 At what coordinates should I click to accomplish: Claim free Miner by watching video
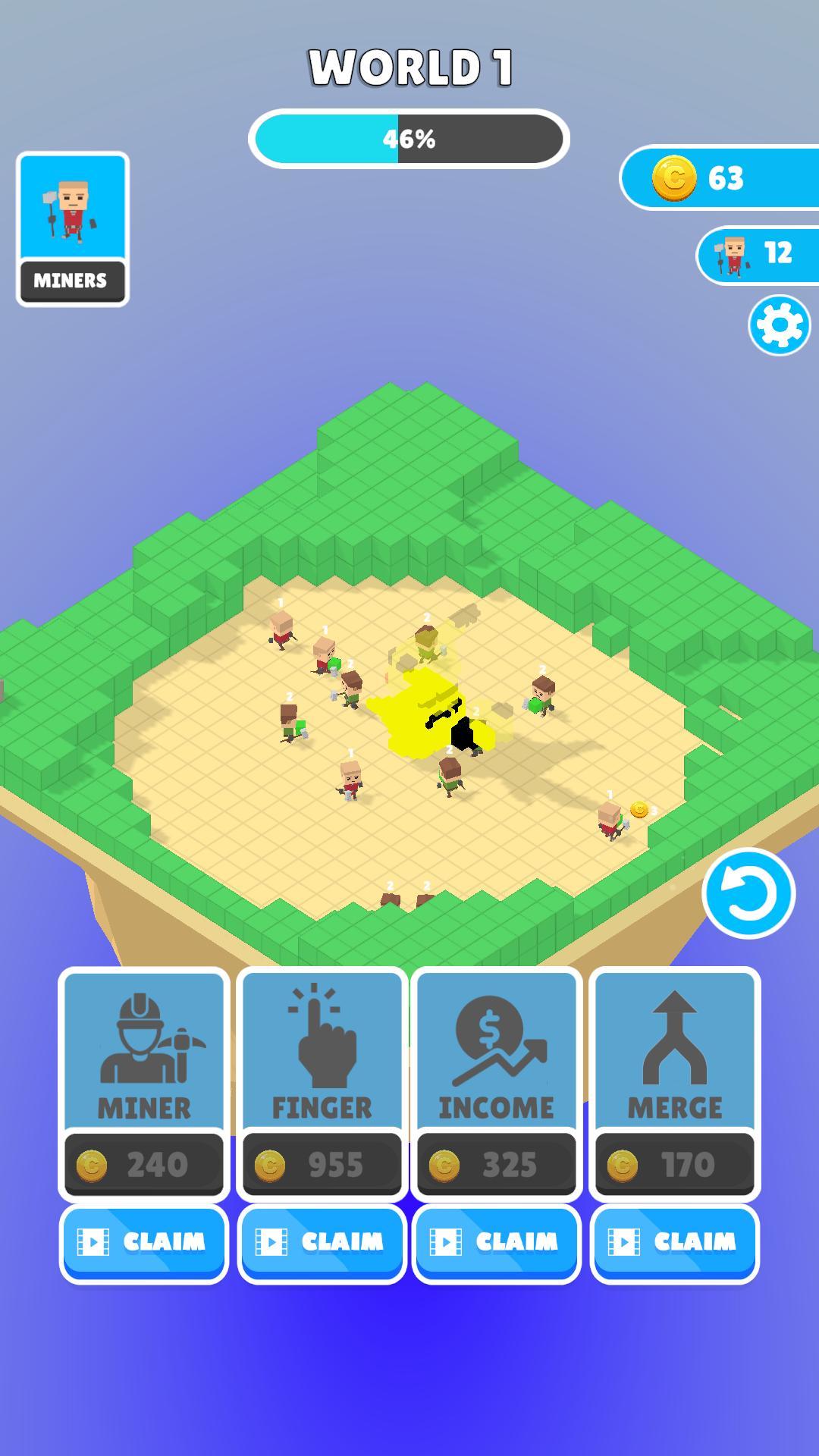144,1242
